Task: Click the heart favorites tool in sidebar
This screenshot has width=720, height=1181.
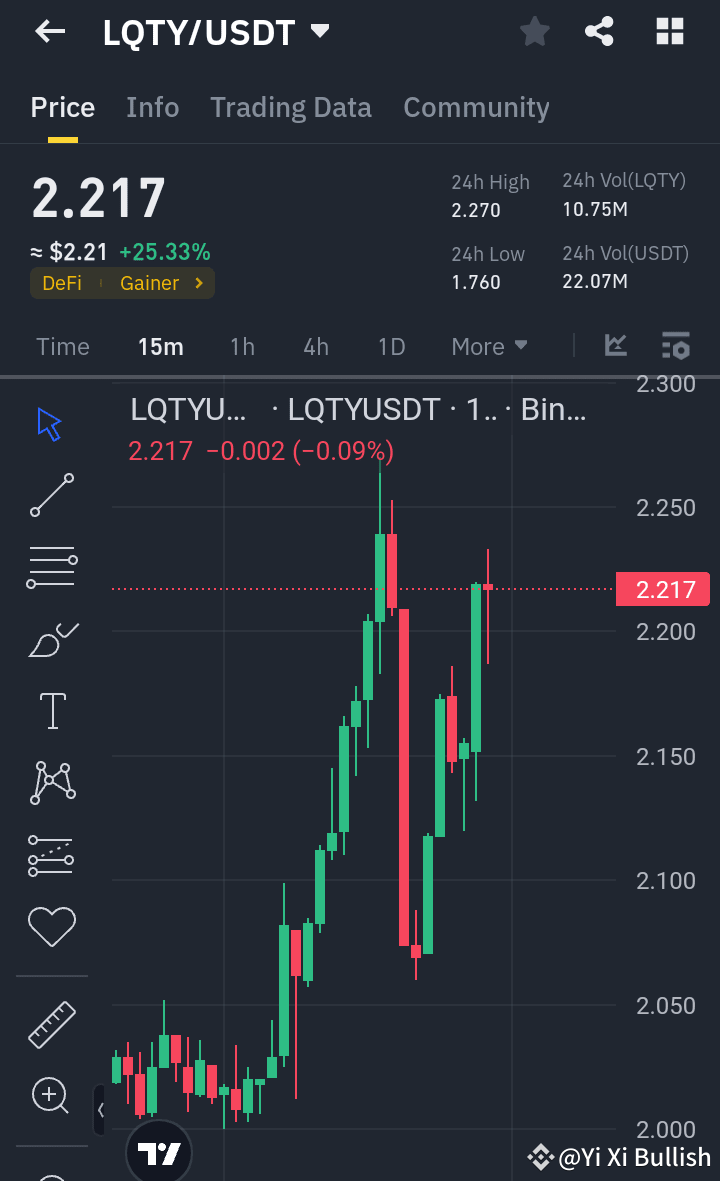Action: [x=51, y=927]
